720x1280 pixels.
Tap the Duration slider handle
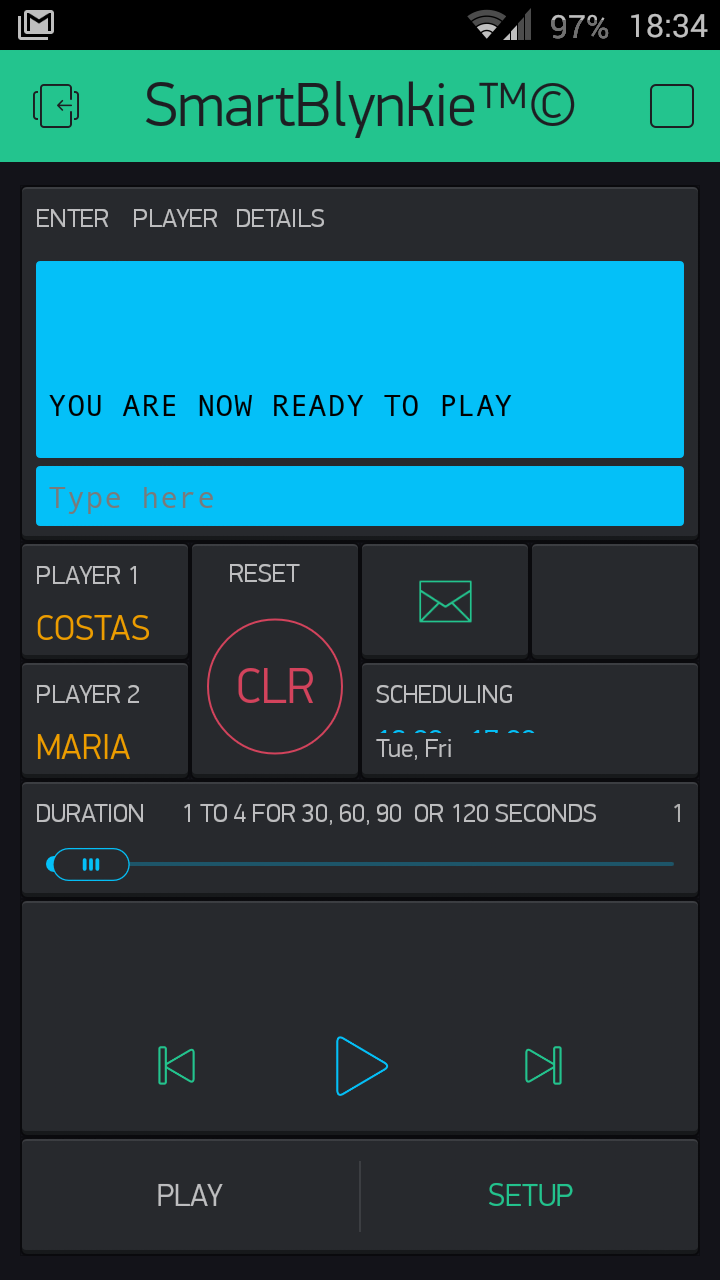coord(91,864)
